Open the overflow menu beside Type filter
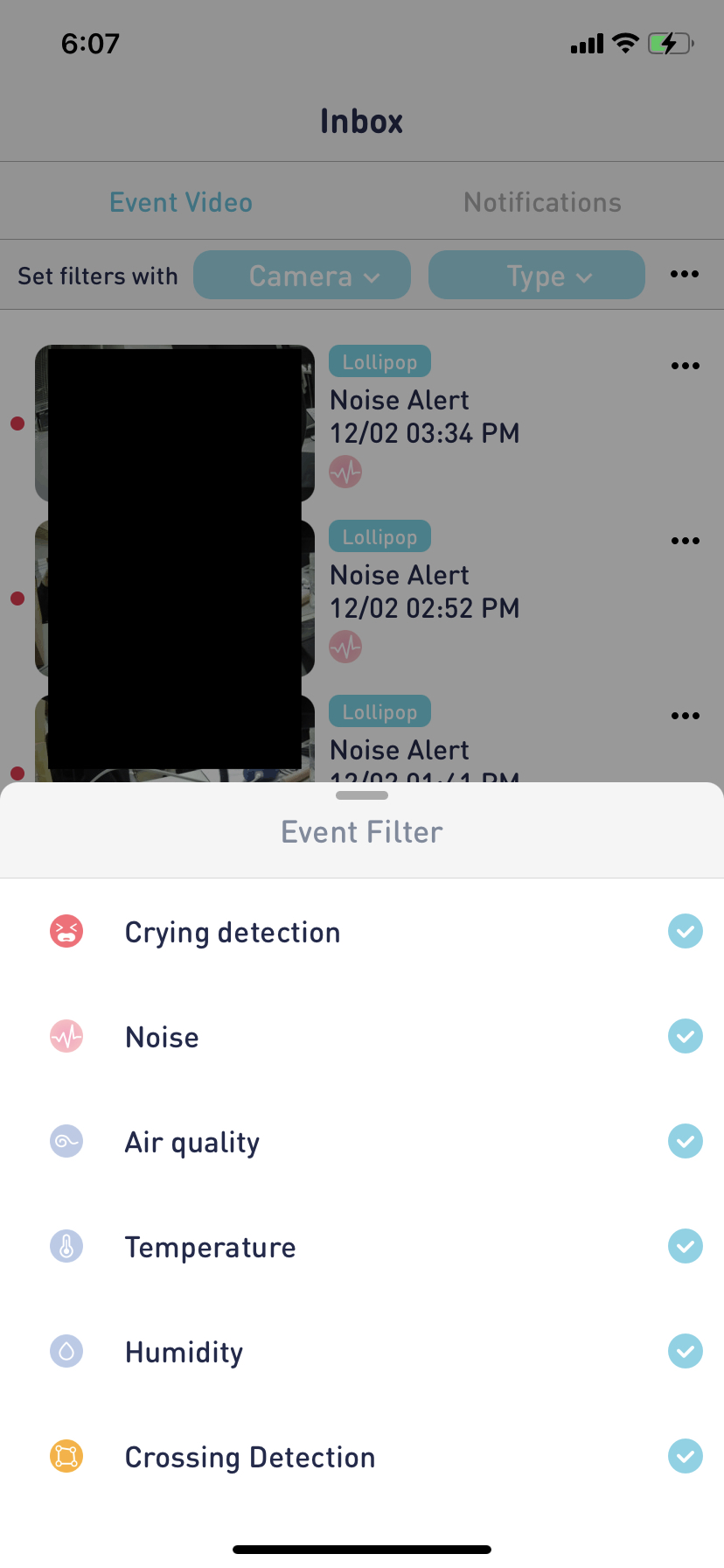 [x=685, y=274]
